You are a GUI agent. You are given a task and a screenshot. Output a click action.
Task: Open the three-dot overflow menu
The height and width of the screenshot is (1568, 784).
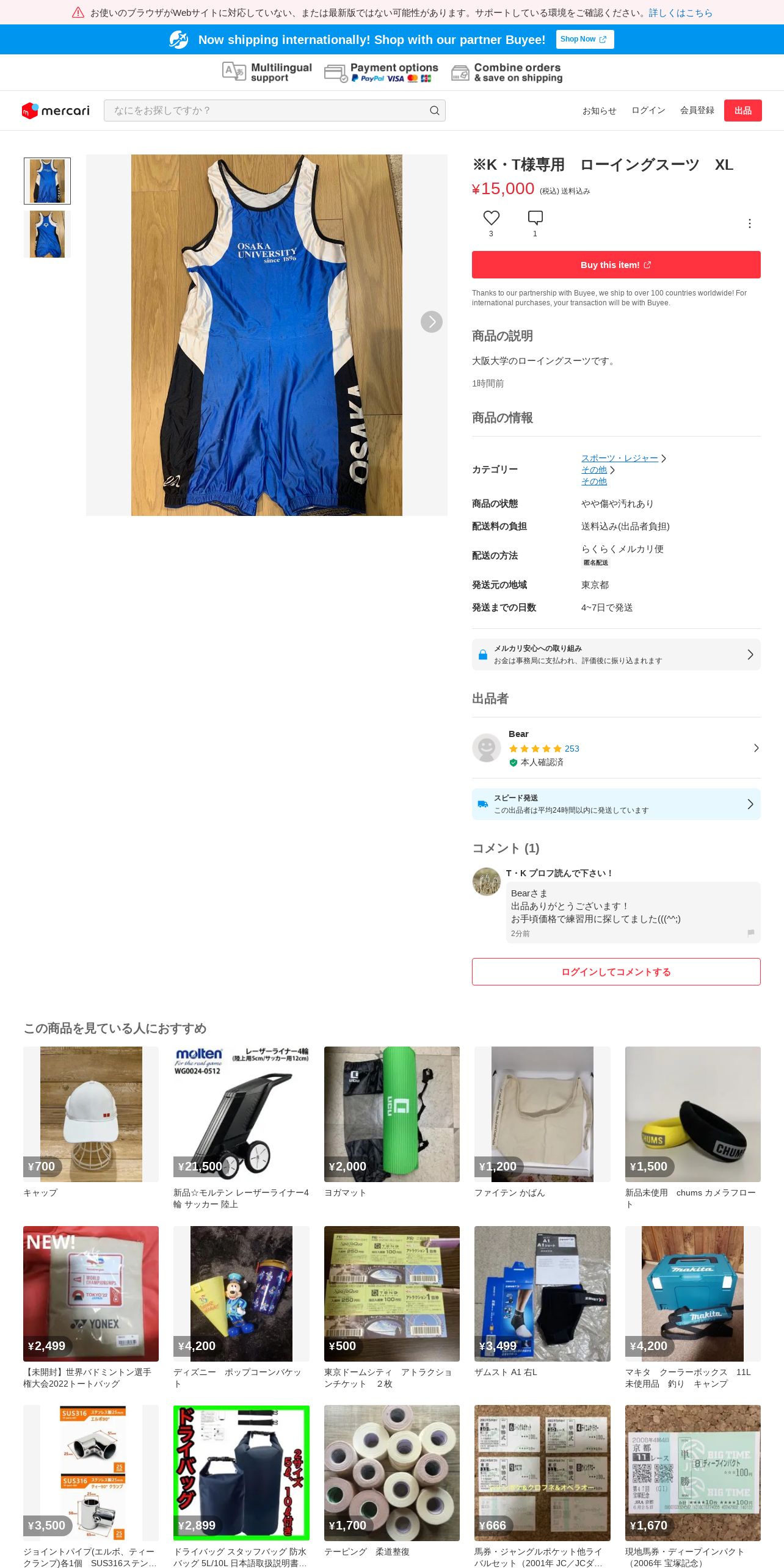pos(749,223)
